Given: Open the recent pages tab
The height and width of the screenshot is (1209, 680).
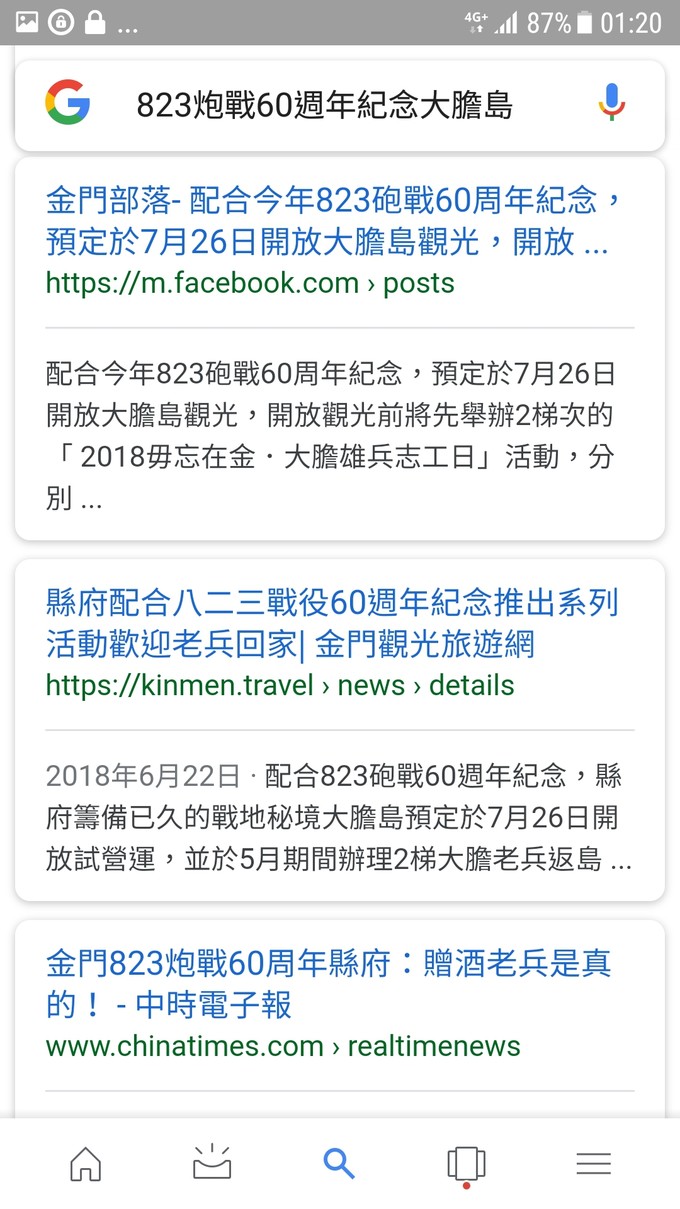Looking at the screenshot, I should pyautogui.click(x=466, y=1163).
